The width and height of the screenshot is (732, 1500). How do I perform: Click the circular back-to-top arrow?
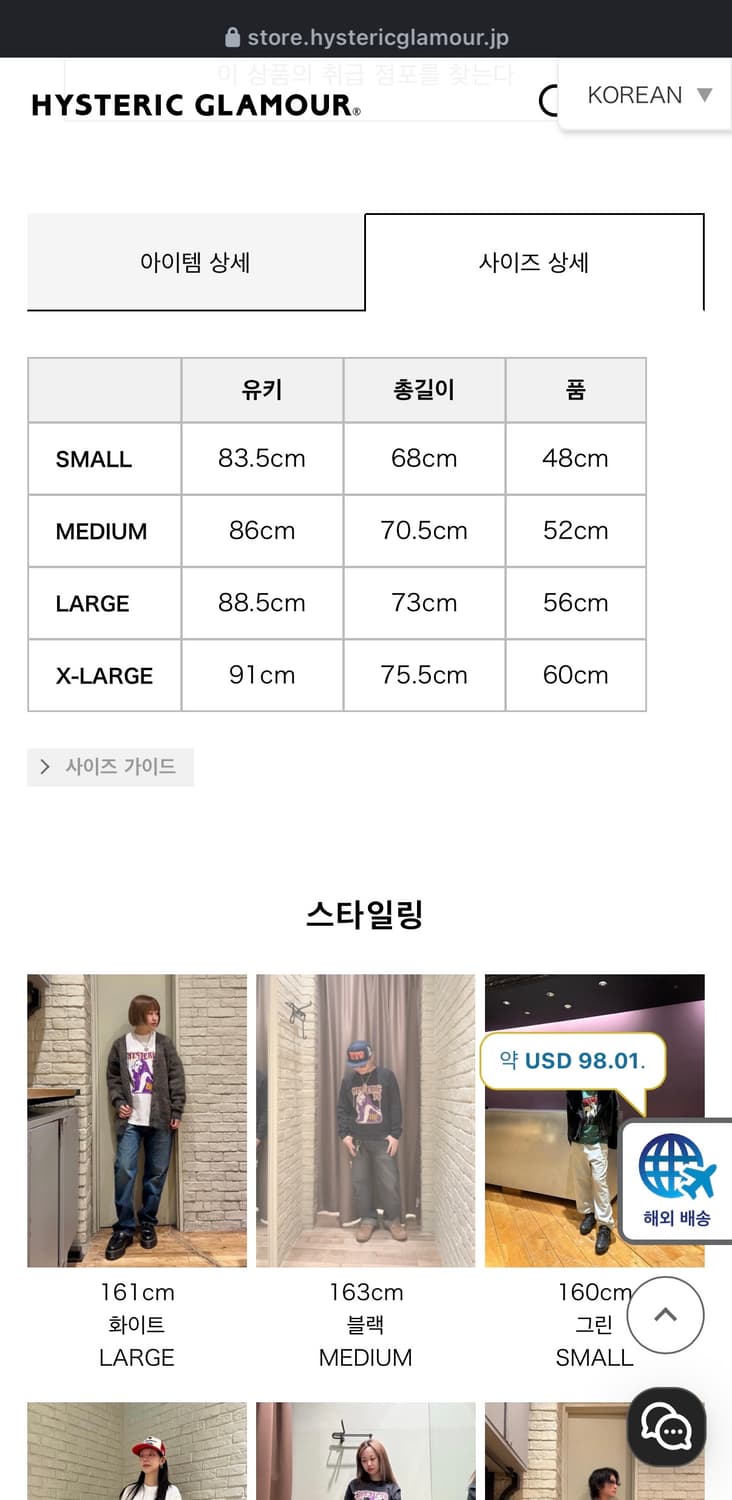[x=665, y=1315]
